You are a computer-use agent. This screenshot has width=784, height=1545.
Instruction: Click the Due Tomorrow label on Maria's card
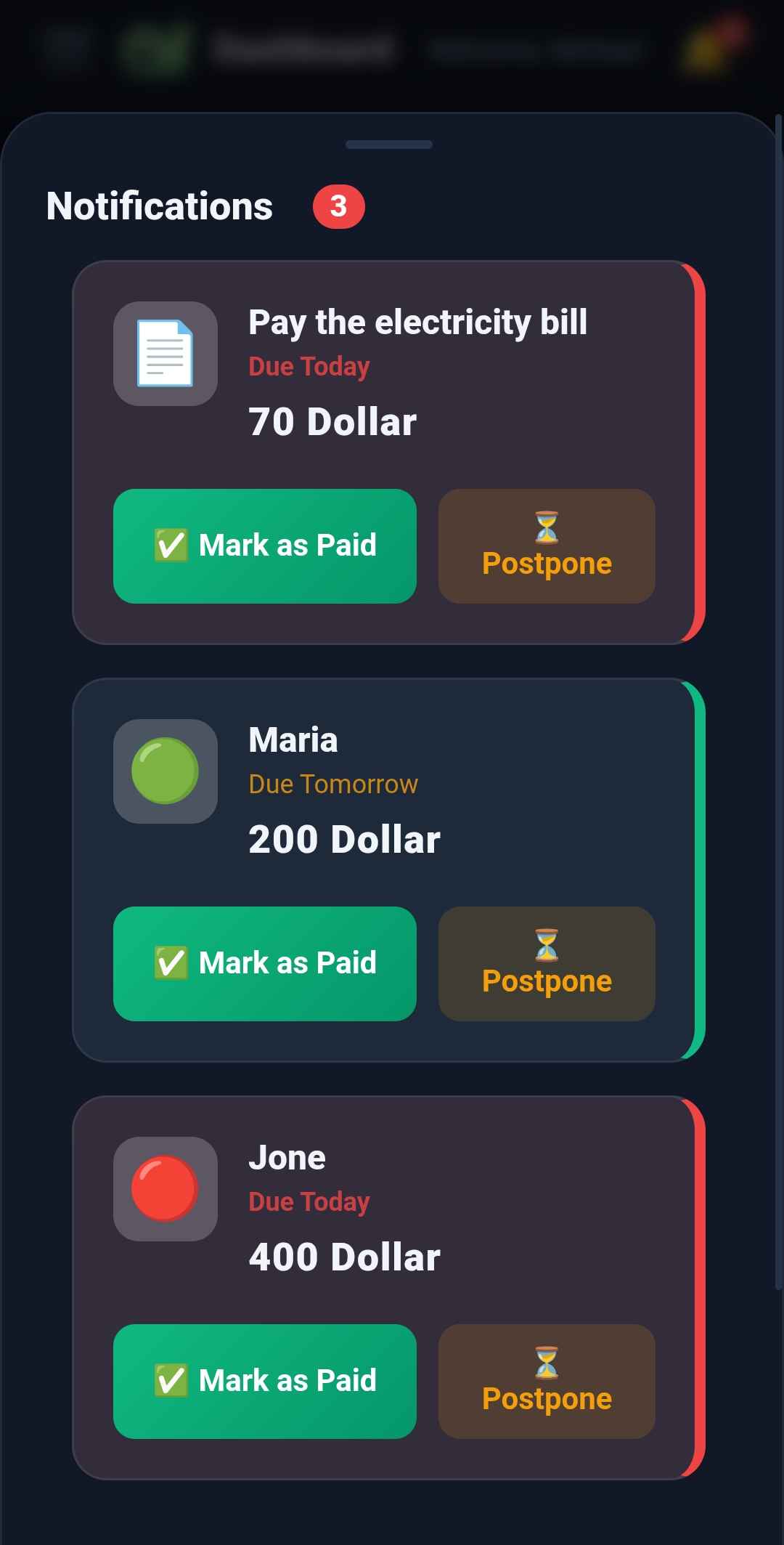332,784
